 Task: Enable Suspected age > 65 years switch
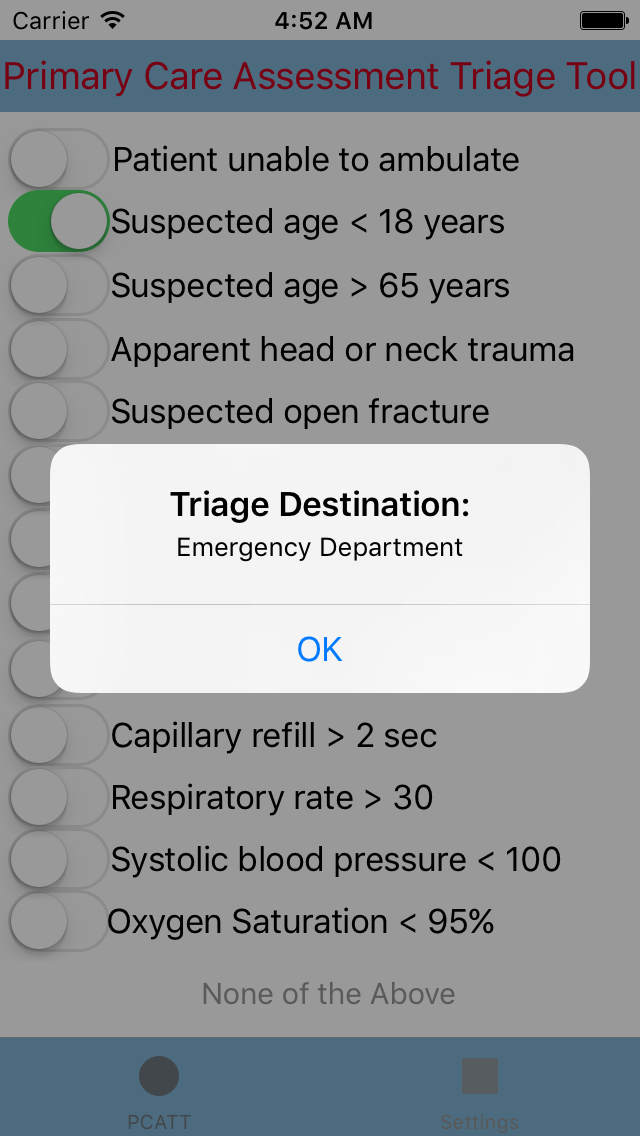59,285
